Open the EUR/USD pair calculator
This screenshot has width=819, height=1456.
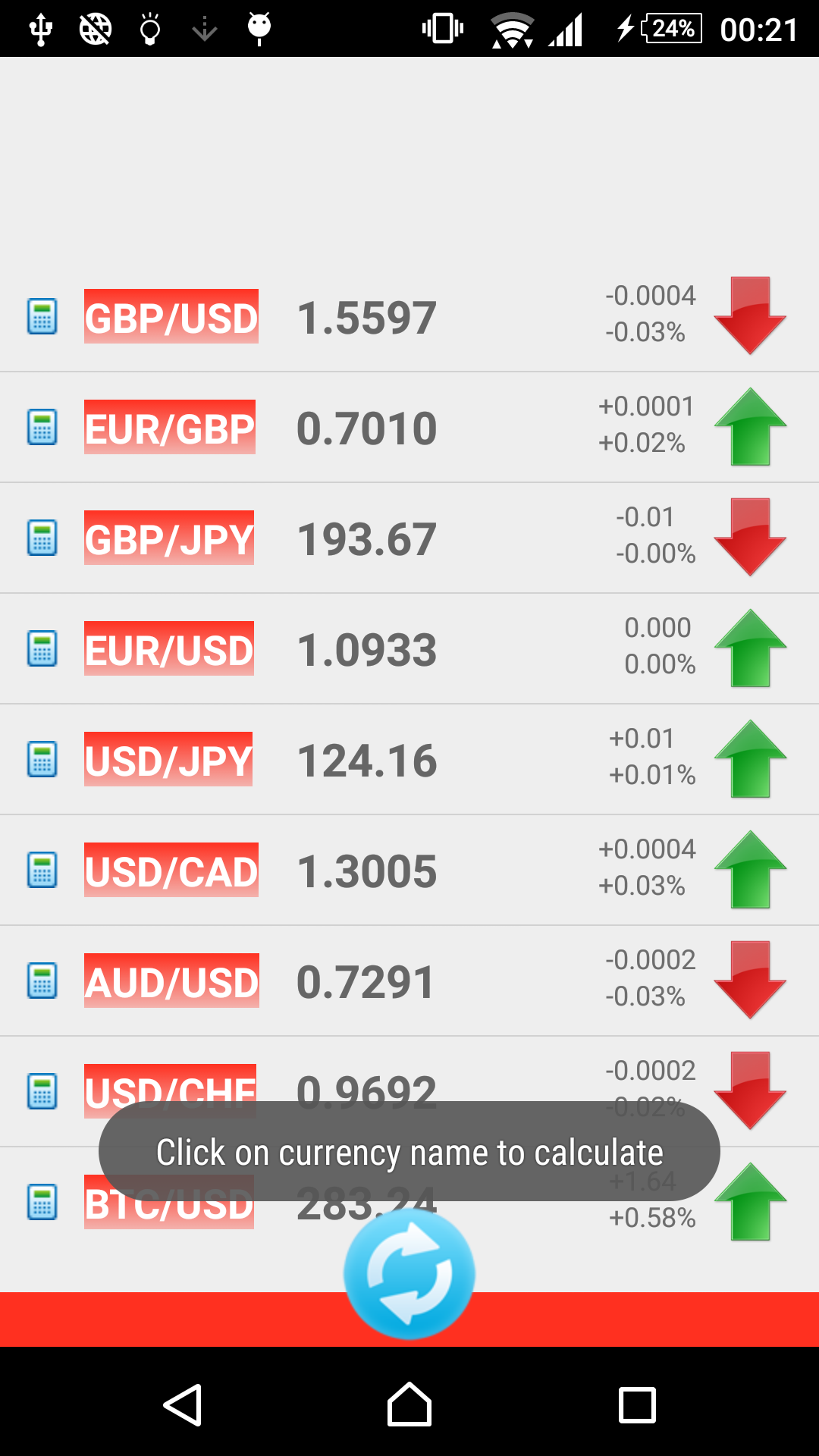(168, 648)
